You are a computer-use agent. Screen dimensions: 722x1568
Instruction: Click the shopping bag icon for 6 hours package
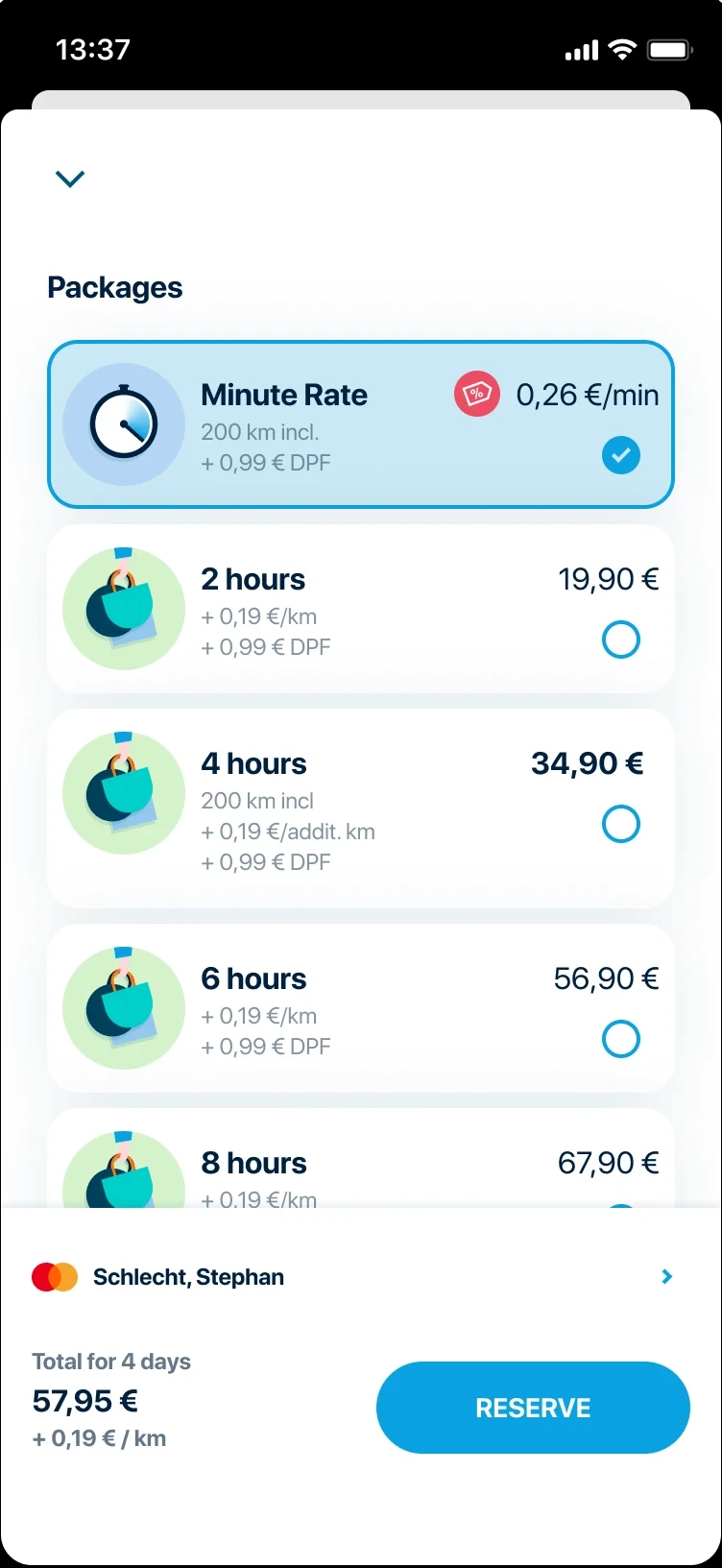tap(123, 1007)
